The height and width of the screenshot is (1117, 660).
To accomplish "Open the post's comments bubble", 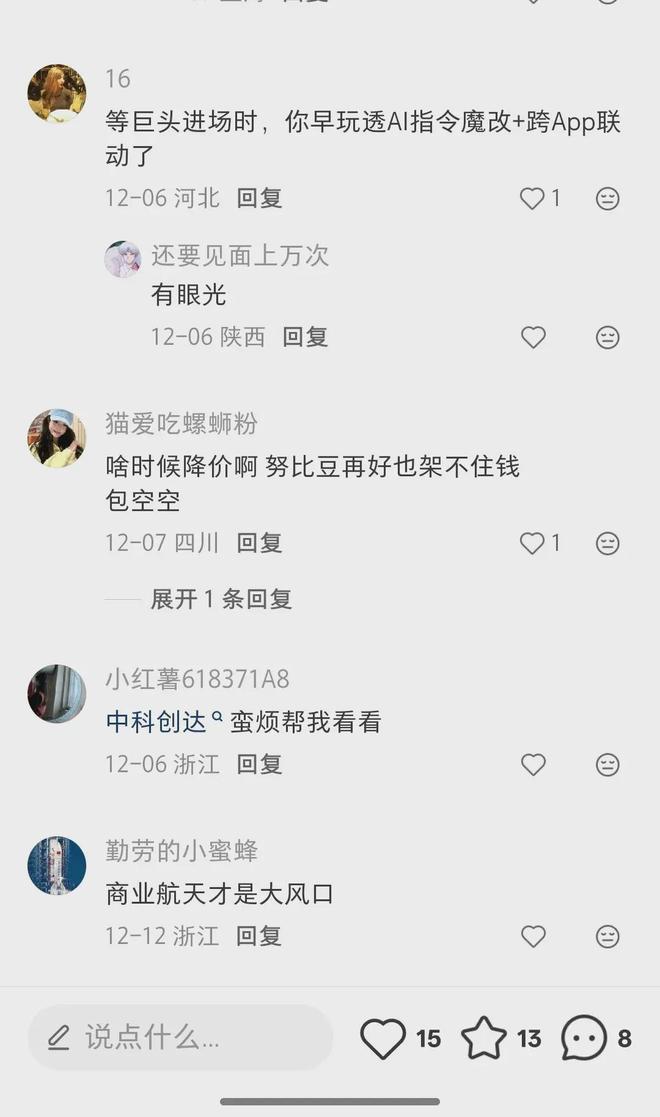I will point(584,1039).
